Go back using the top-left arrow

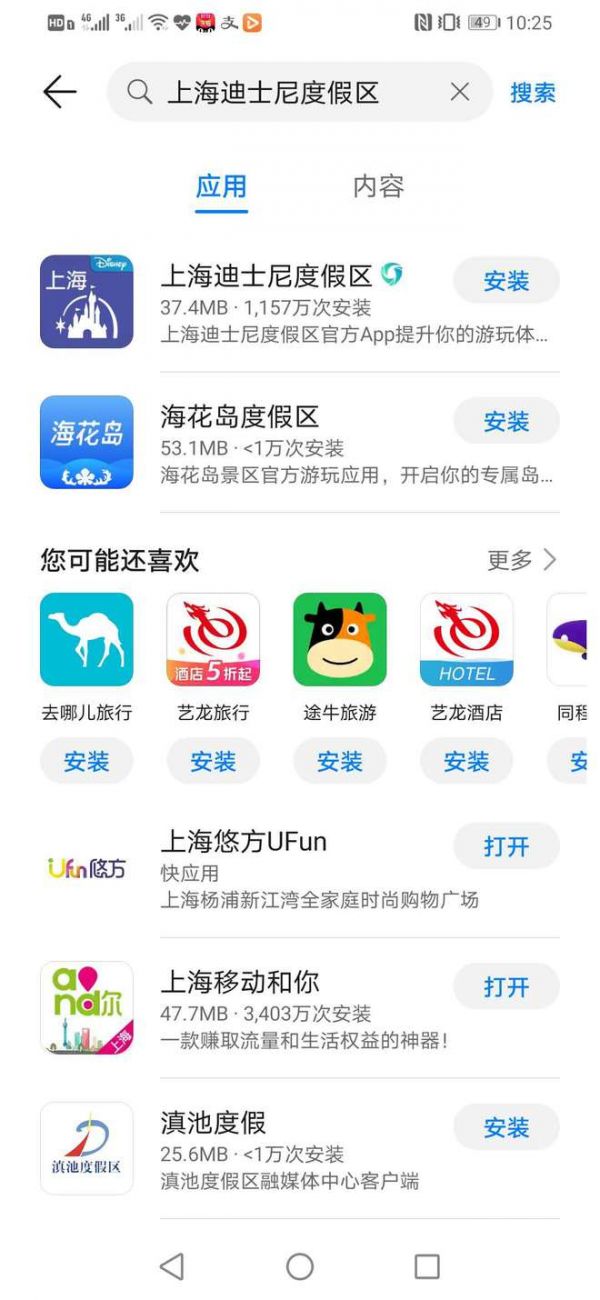coord(60,93)
